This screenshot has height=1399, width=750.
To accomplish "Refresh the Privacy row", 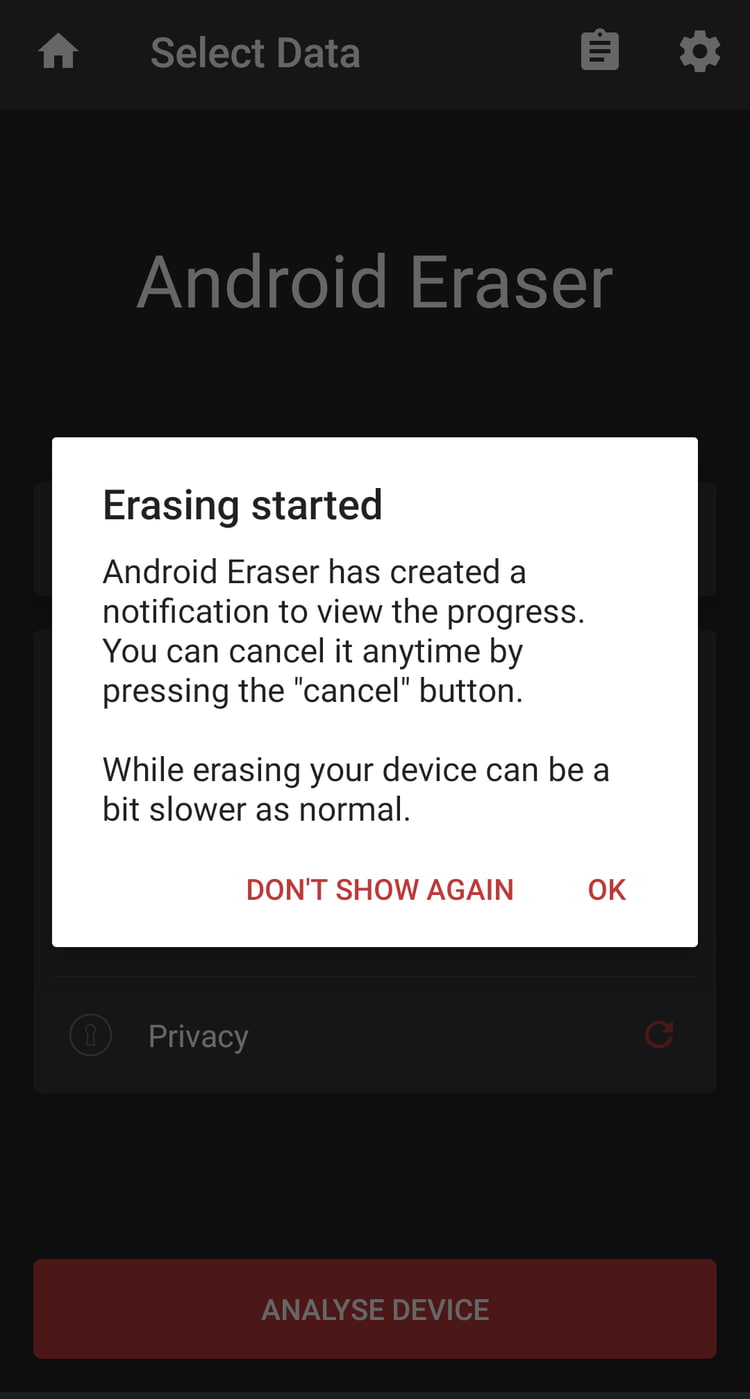I will pos(659,1035).
